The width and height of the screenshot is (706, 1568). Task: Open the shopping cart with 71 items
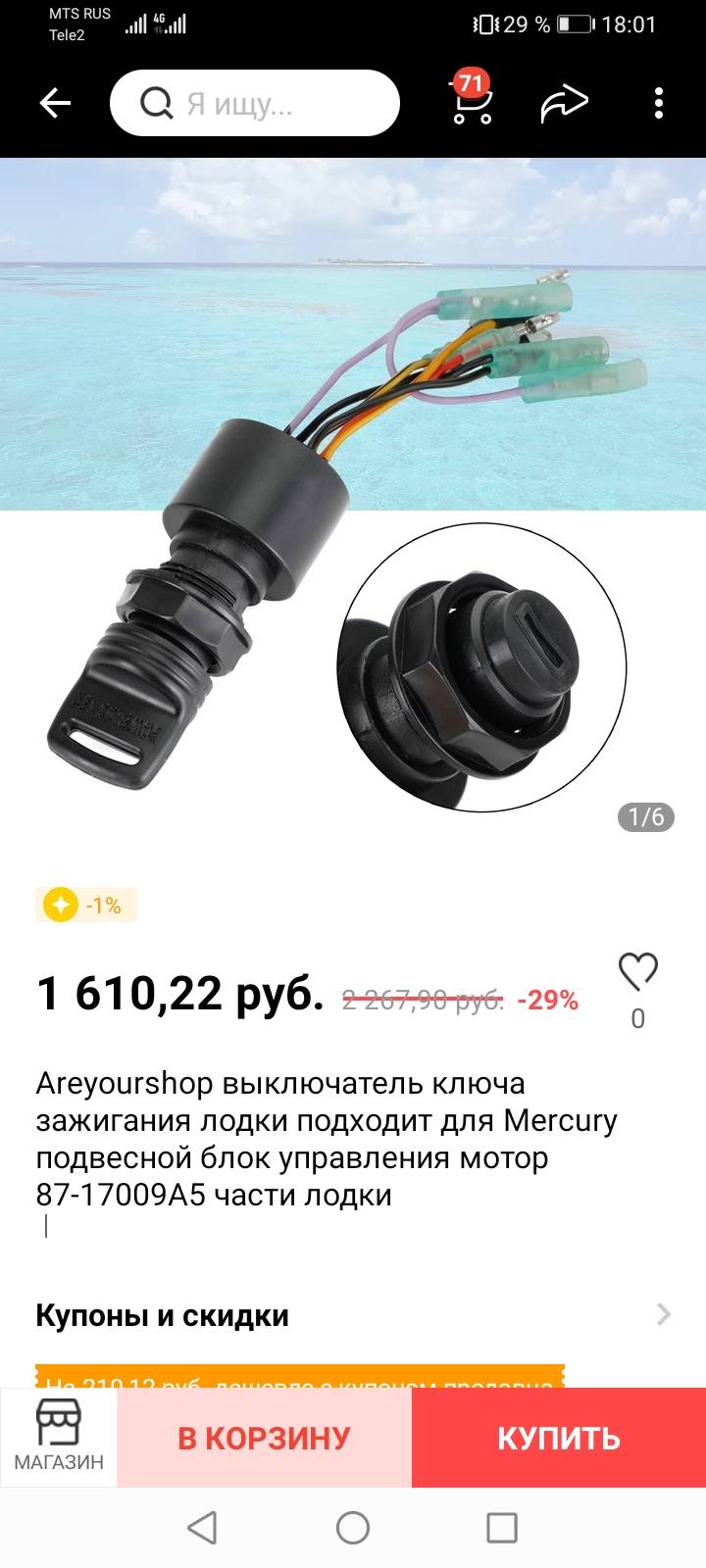pyautogui.click(x=472, y=101)
